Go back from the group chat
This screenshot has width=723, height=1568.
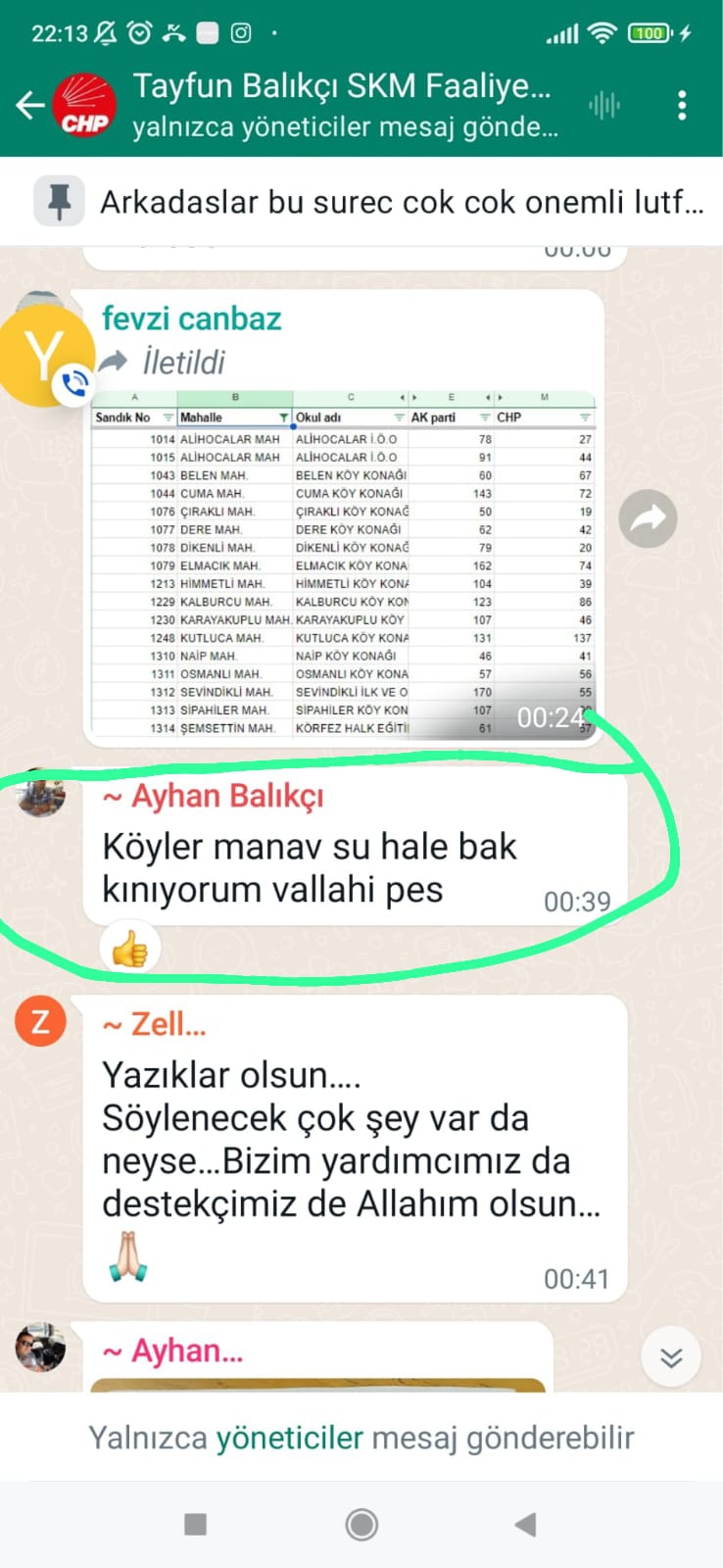[30, 105]
